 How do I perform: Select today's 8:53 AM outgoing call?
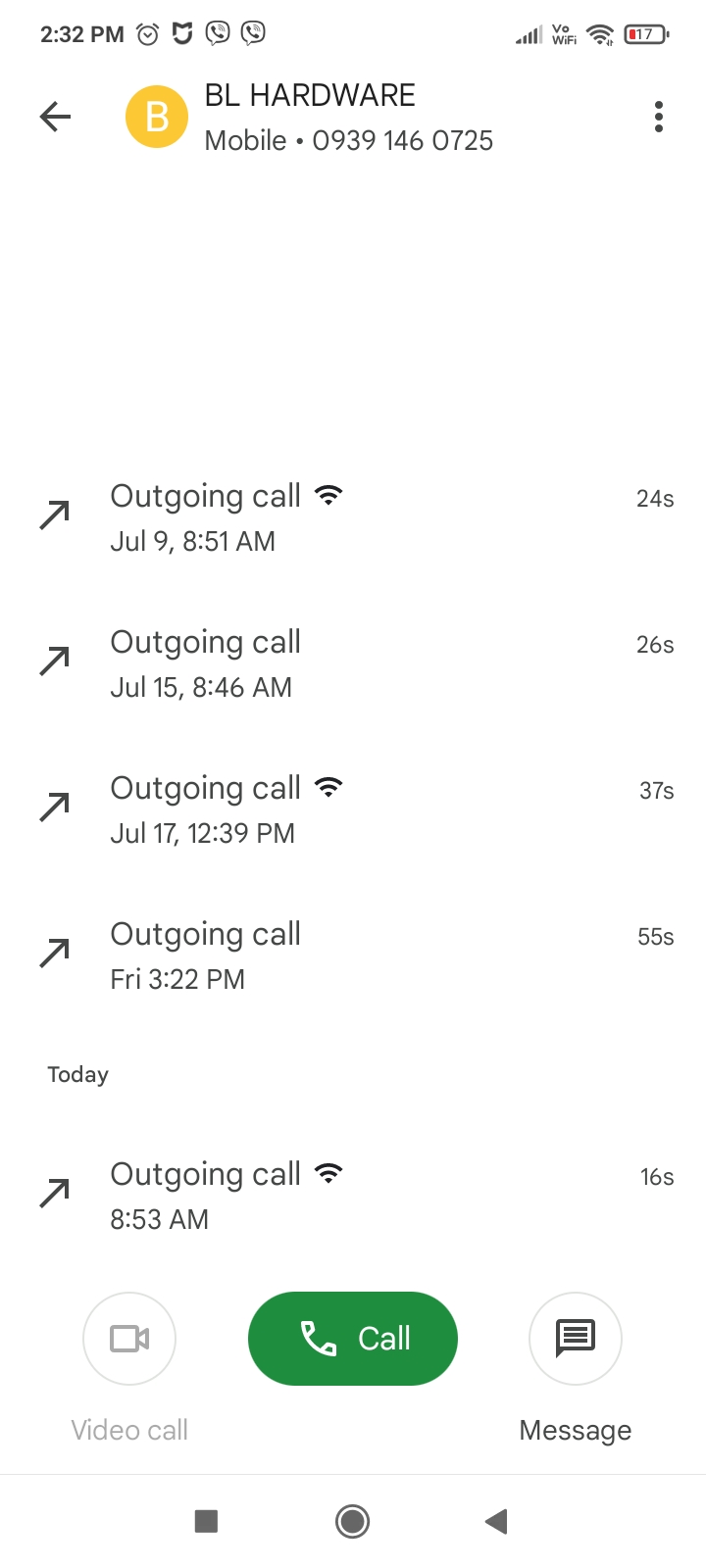353,1196
